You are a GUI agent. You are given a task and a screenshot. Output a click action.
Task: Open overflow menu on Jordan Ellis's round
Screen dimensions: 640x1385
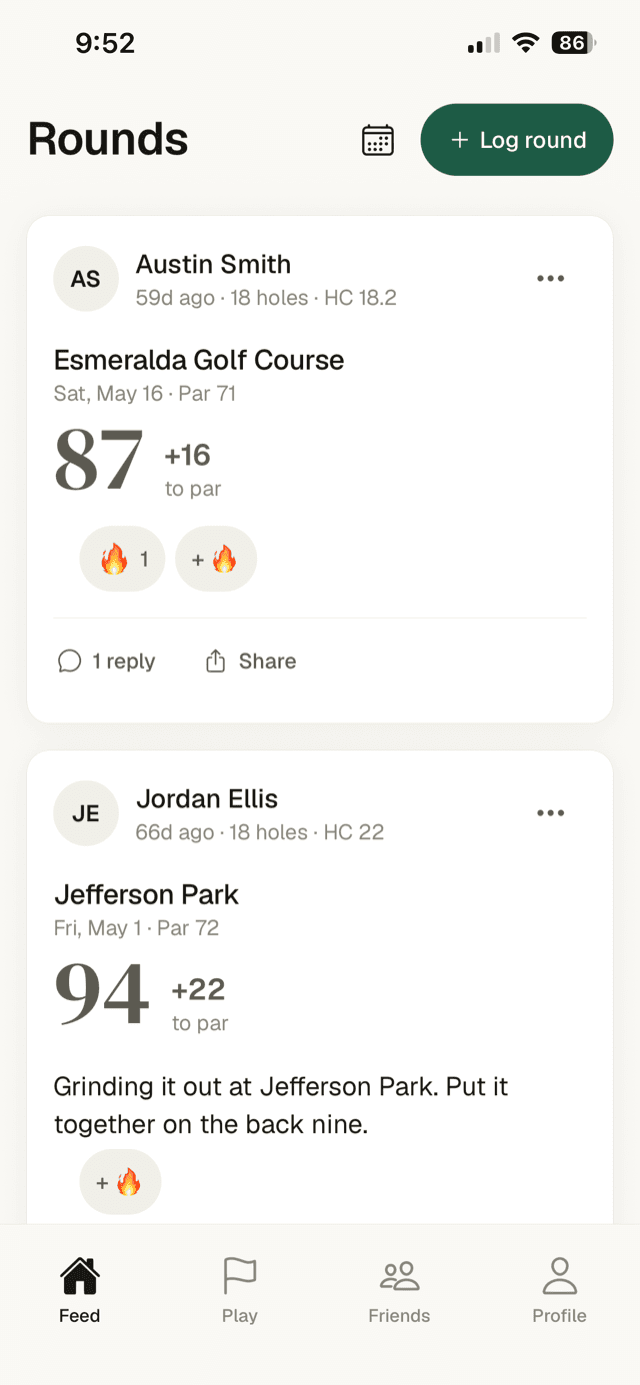coord(551,813)
